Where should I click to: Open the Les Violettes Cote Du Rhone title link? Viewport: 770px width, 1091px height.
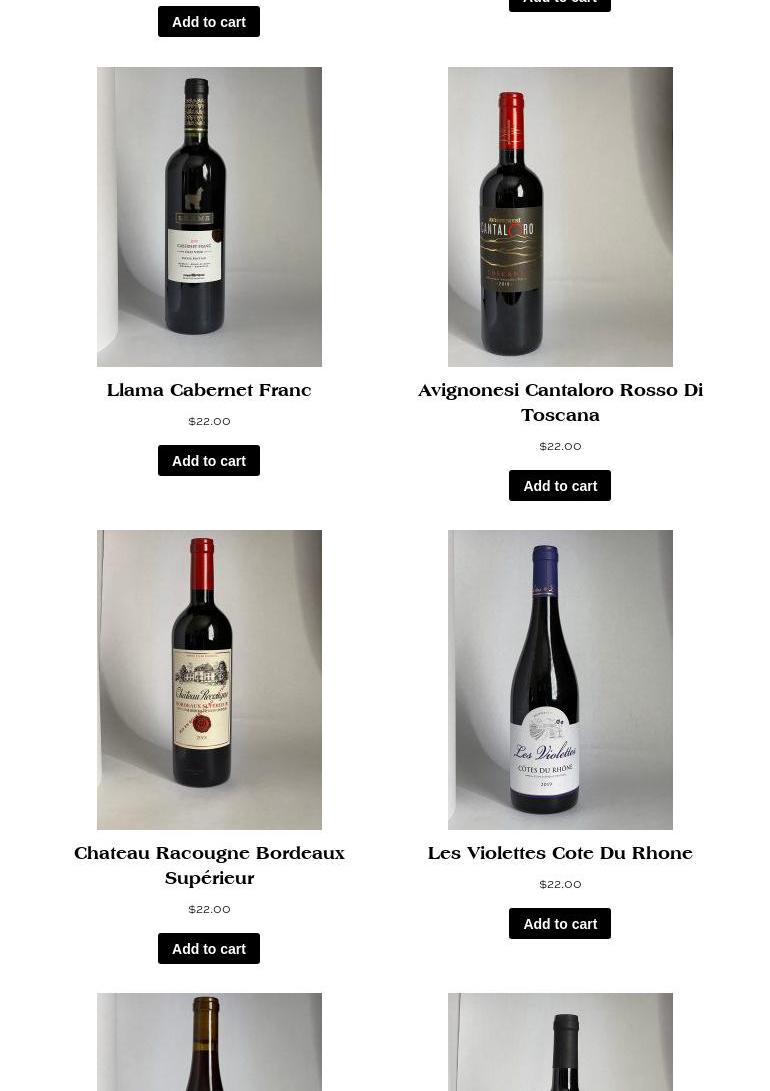tap(560, 854)
